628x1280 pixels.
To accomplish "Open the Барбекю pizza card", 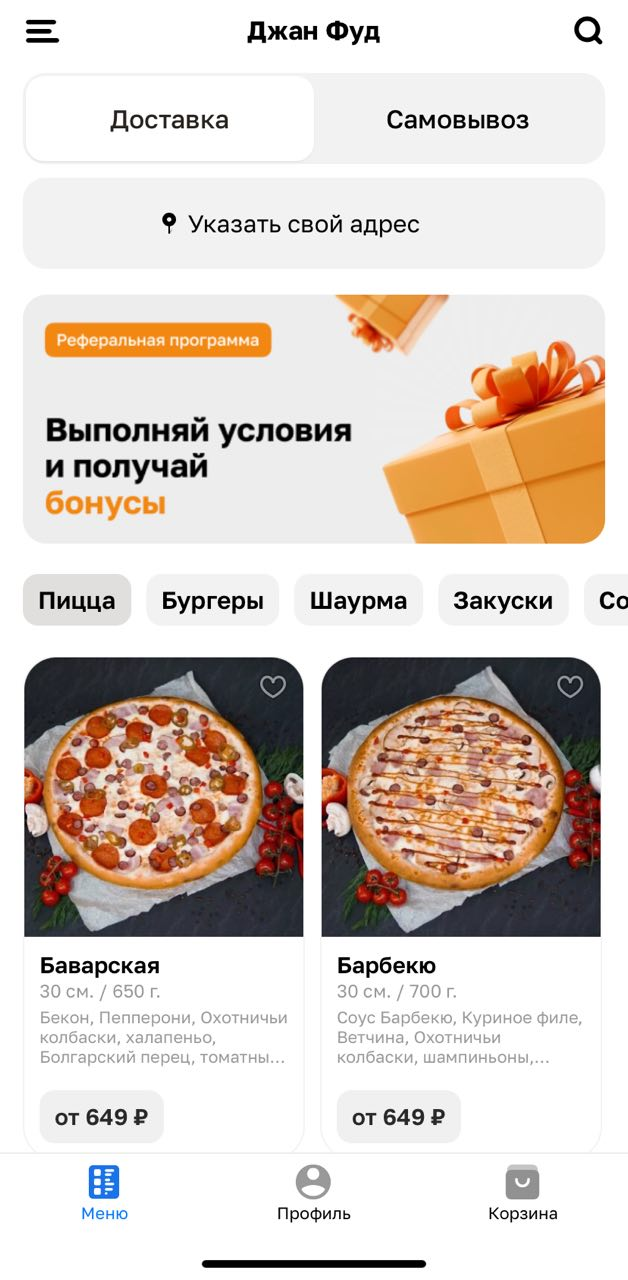I will pos(461,800).
